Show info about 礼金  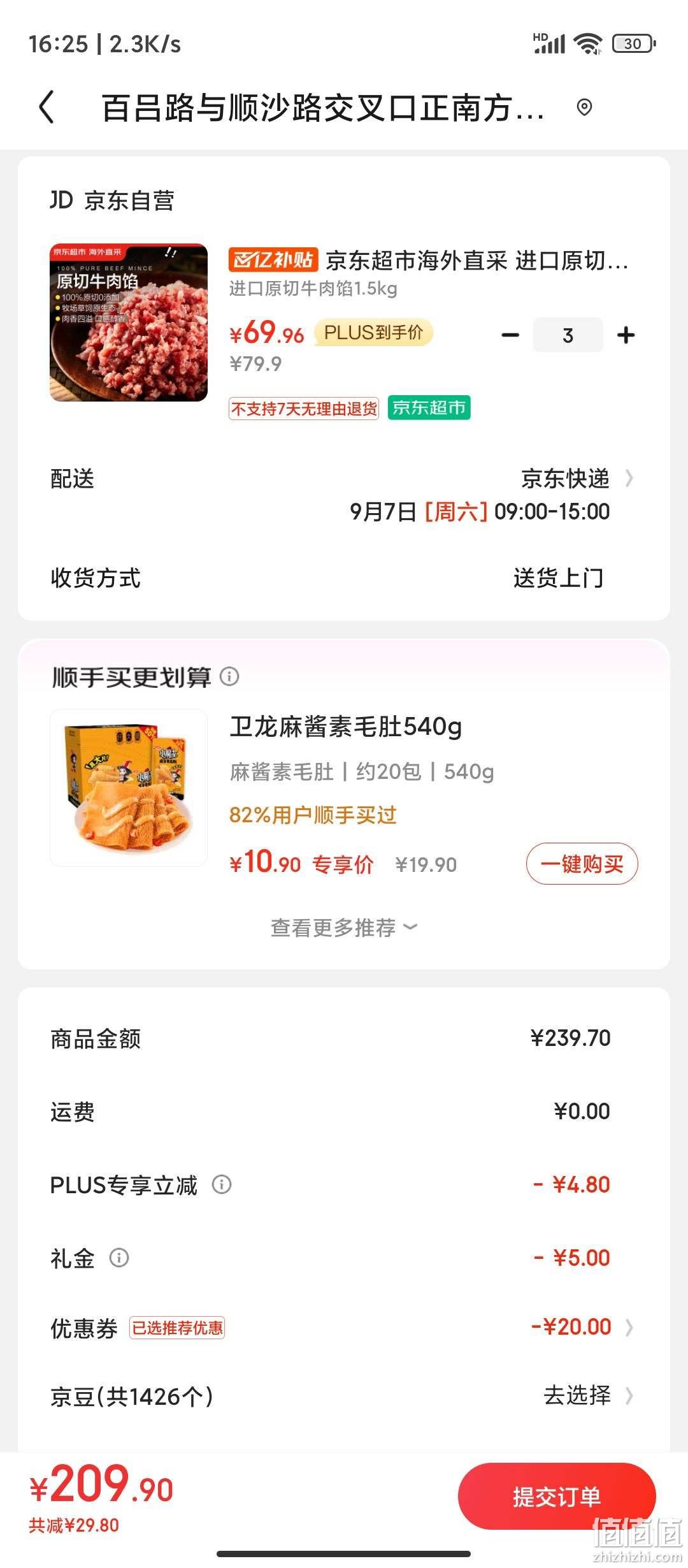click(x=119, y=1258)
